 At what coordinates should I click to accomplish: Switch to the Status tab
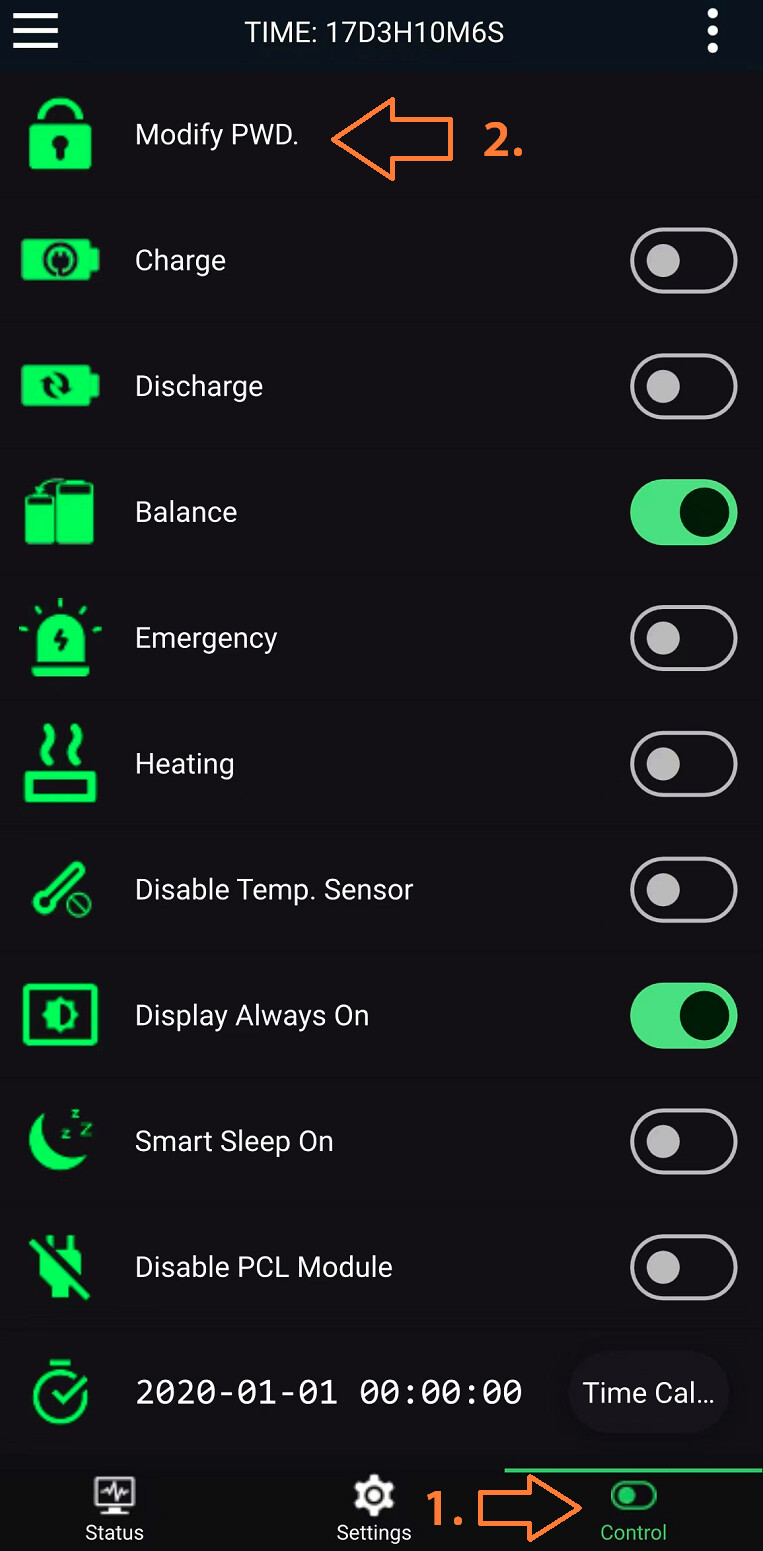click(114, 1510)
